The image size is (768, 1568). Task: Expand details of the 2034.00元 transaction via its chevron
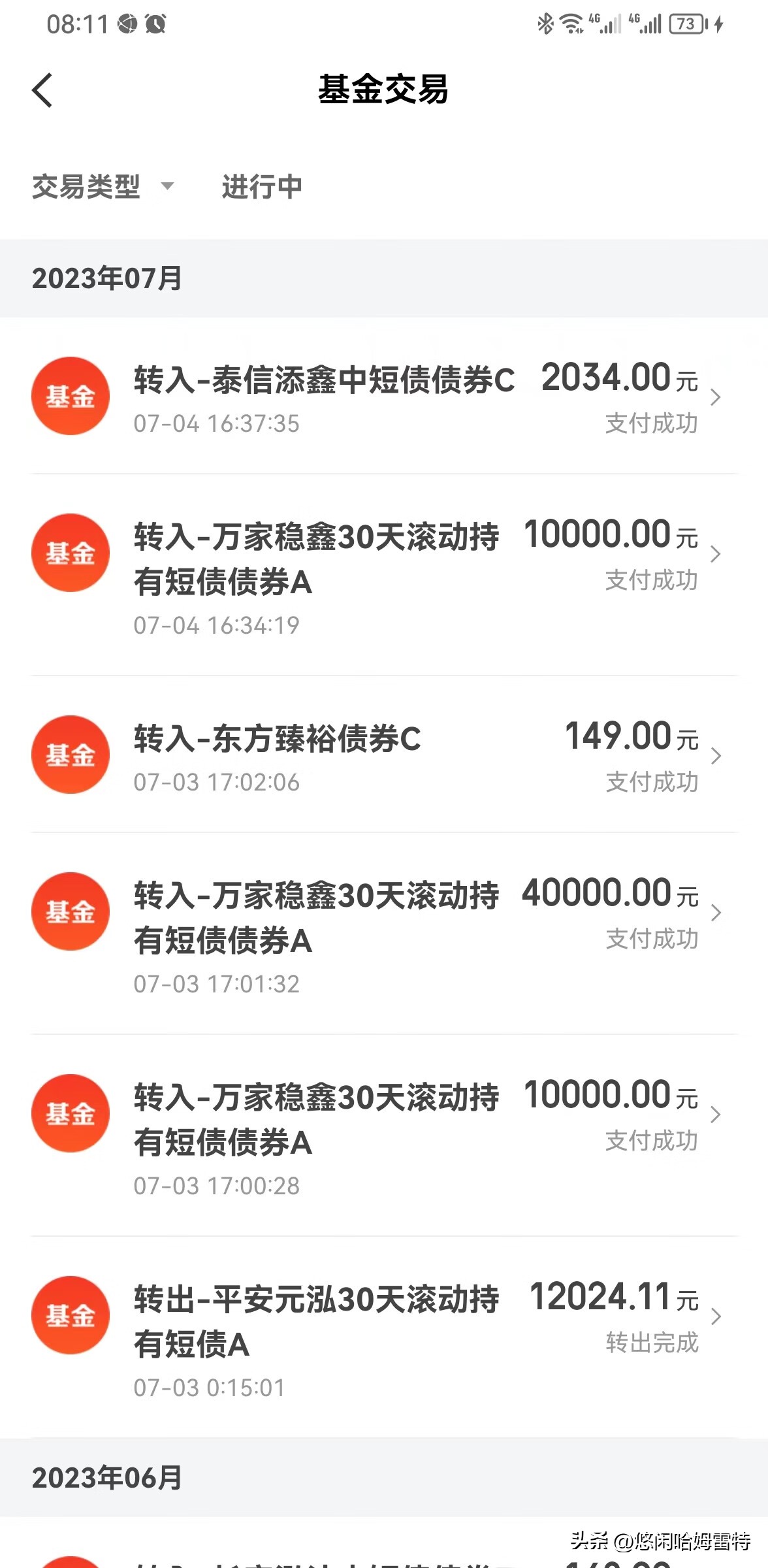pos(716,397)
